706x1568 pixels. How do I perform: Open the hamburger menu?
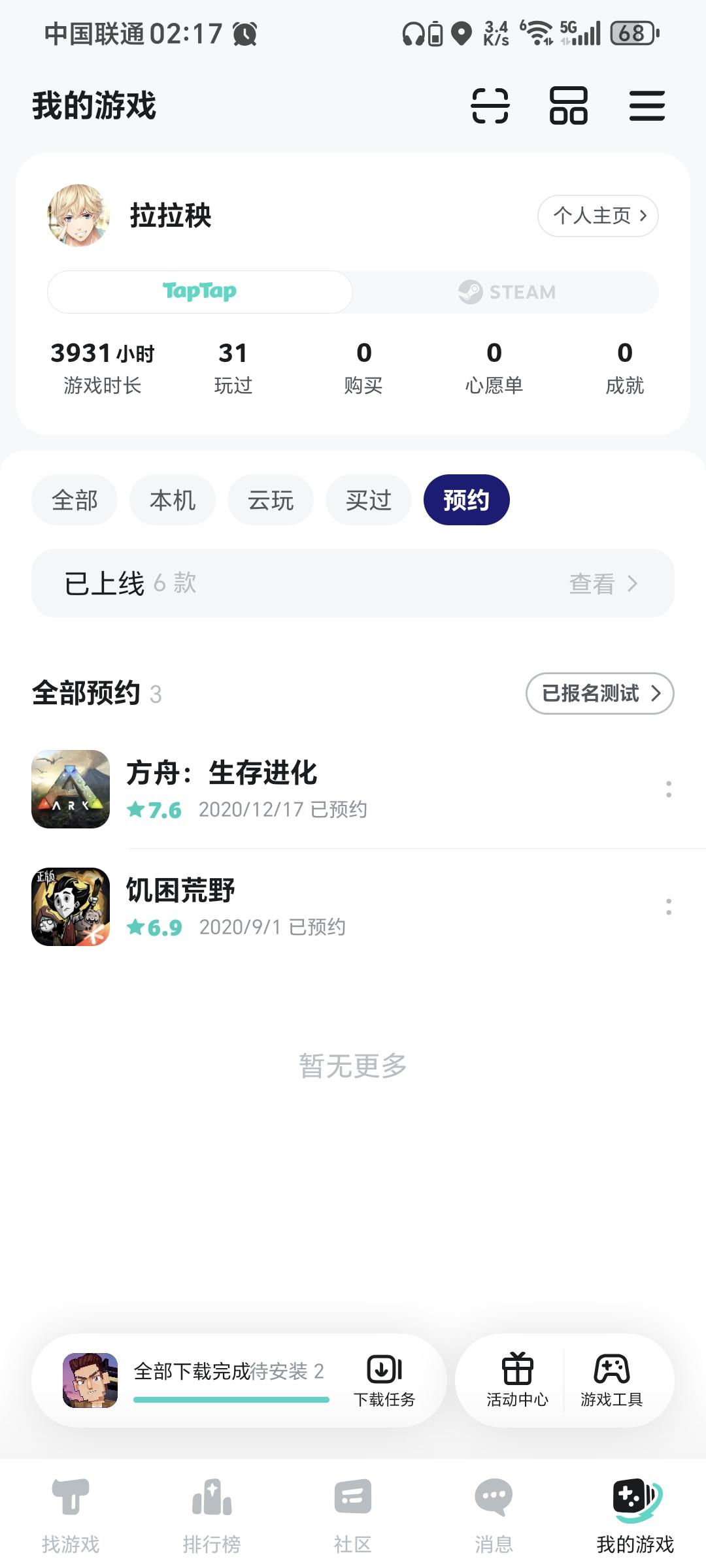click(647, 106)
